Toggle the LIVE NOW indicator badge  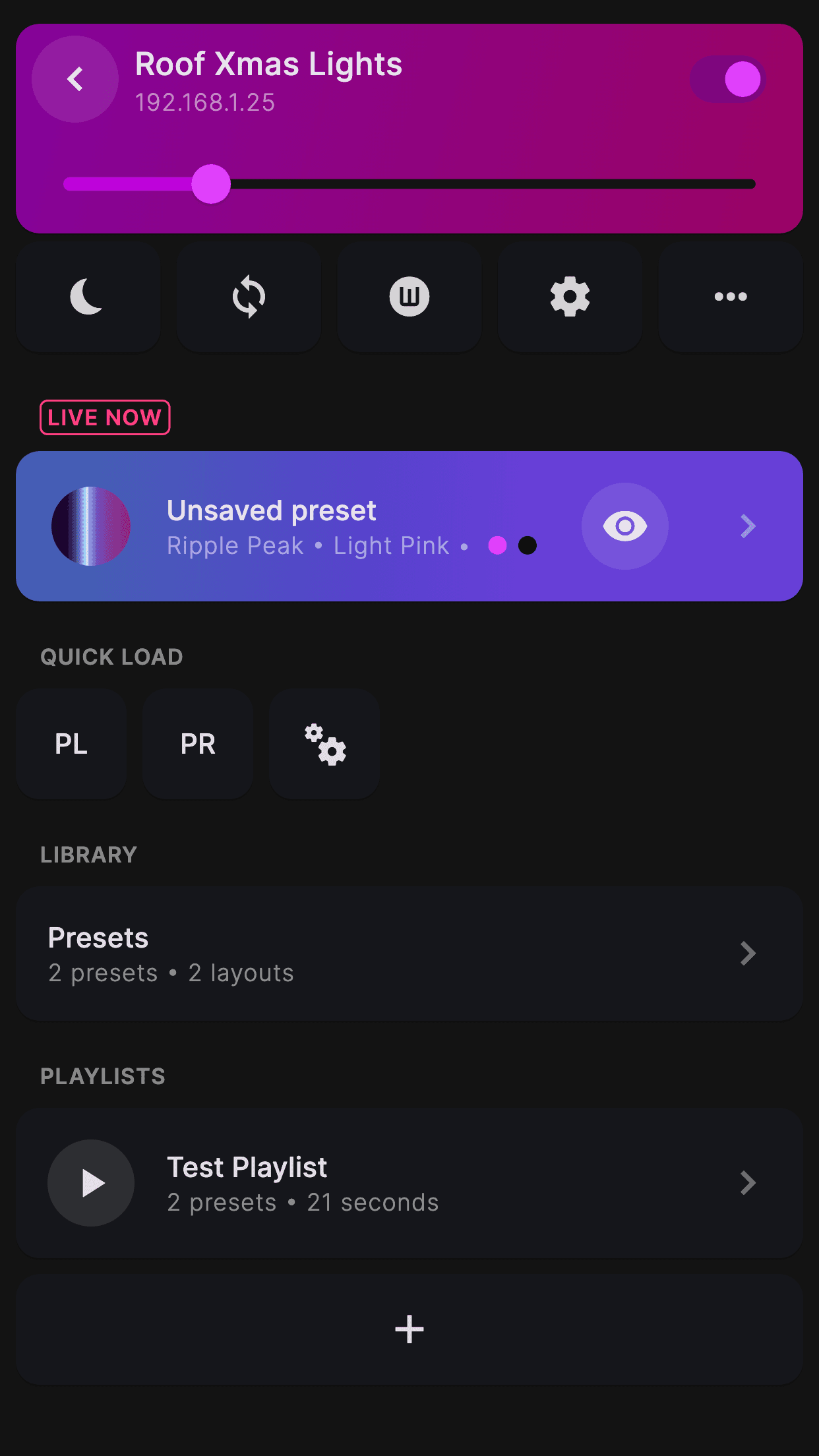coord(105,417)
